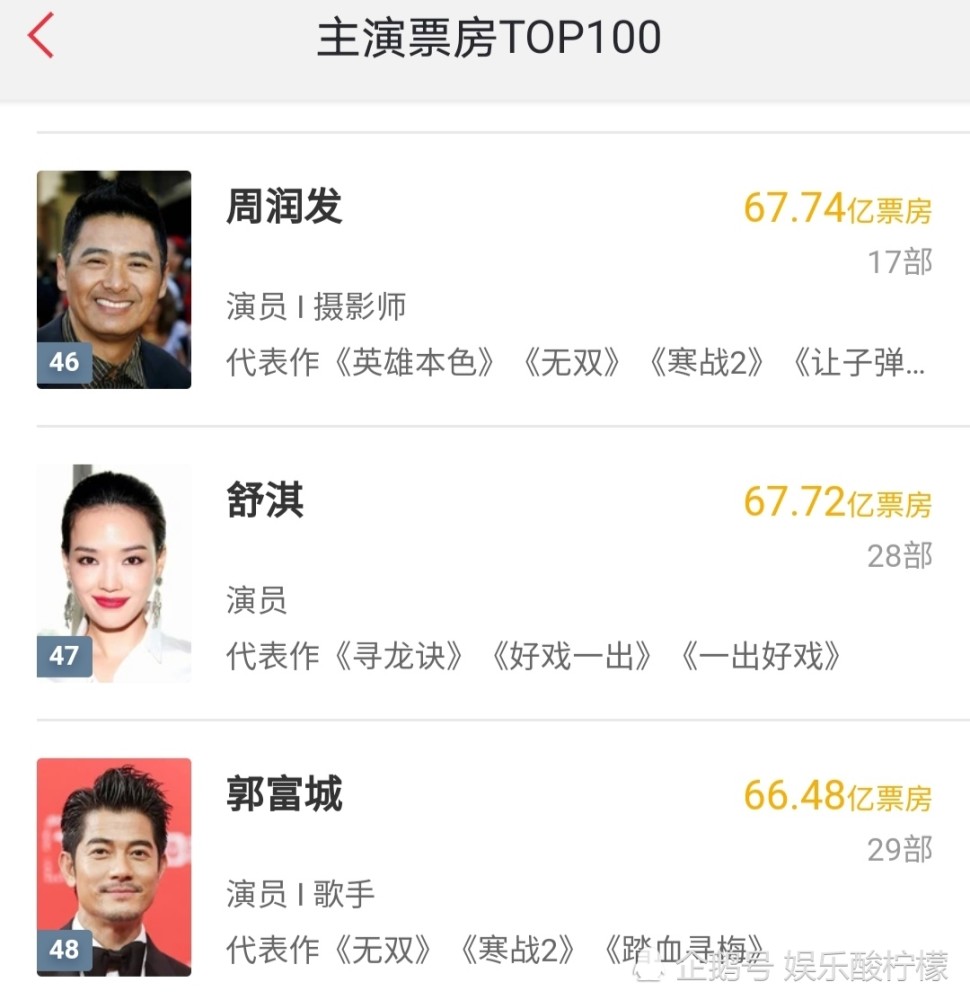
Task: Go back using the red arrow
Action: point(40,37)
